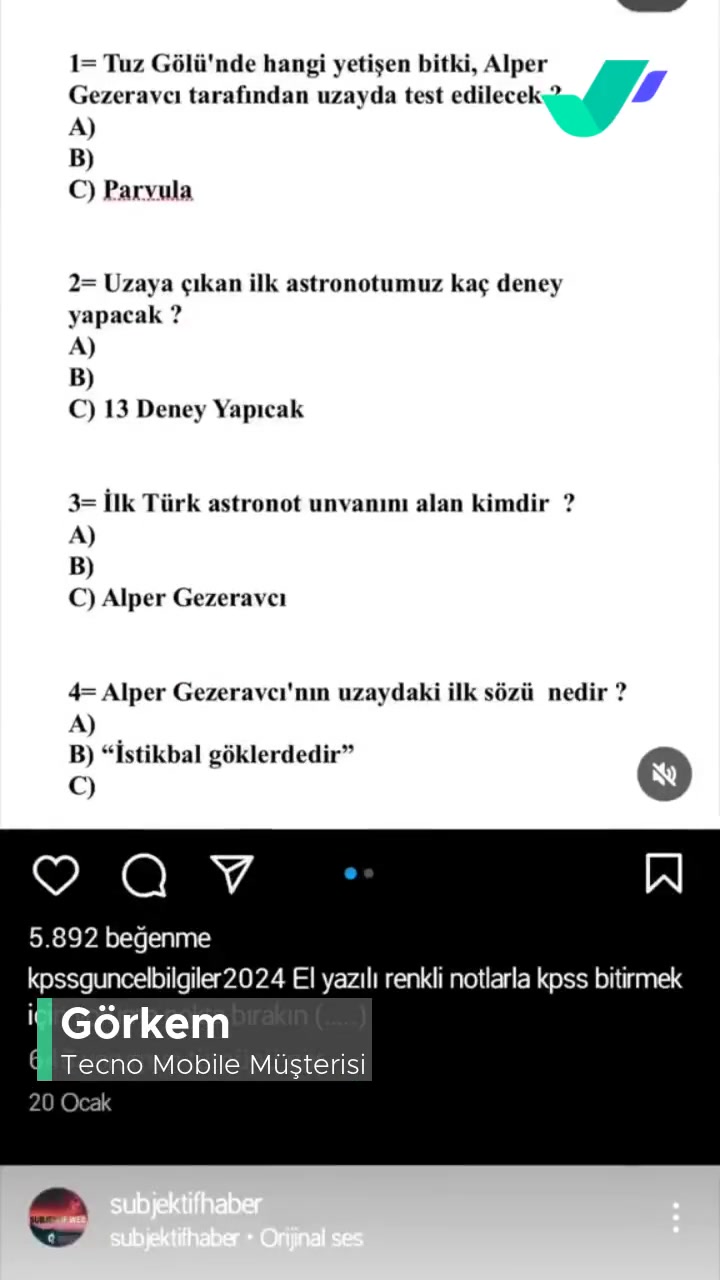
Task: Open the subjektifhaber profile picture
Action: 58,1217
